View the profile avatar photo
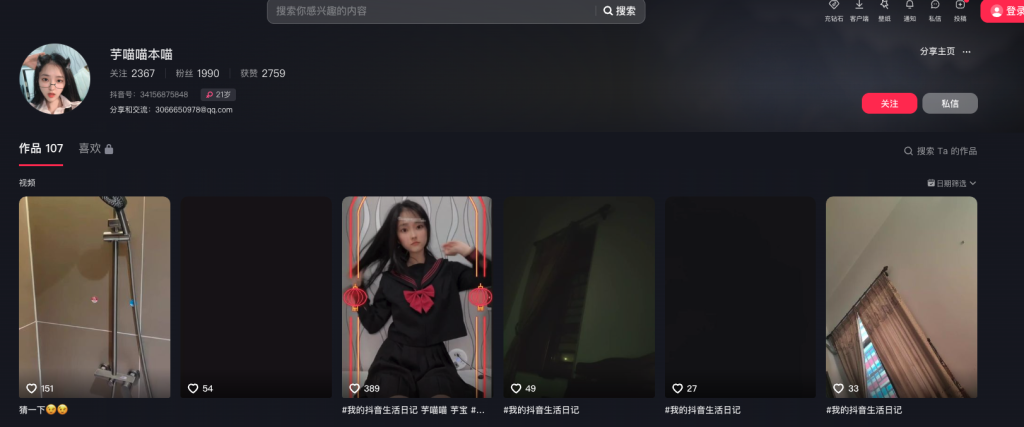This screenshot has height=427, width=1024. pos(55,79)
